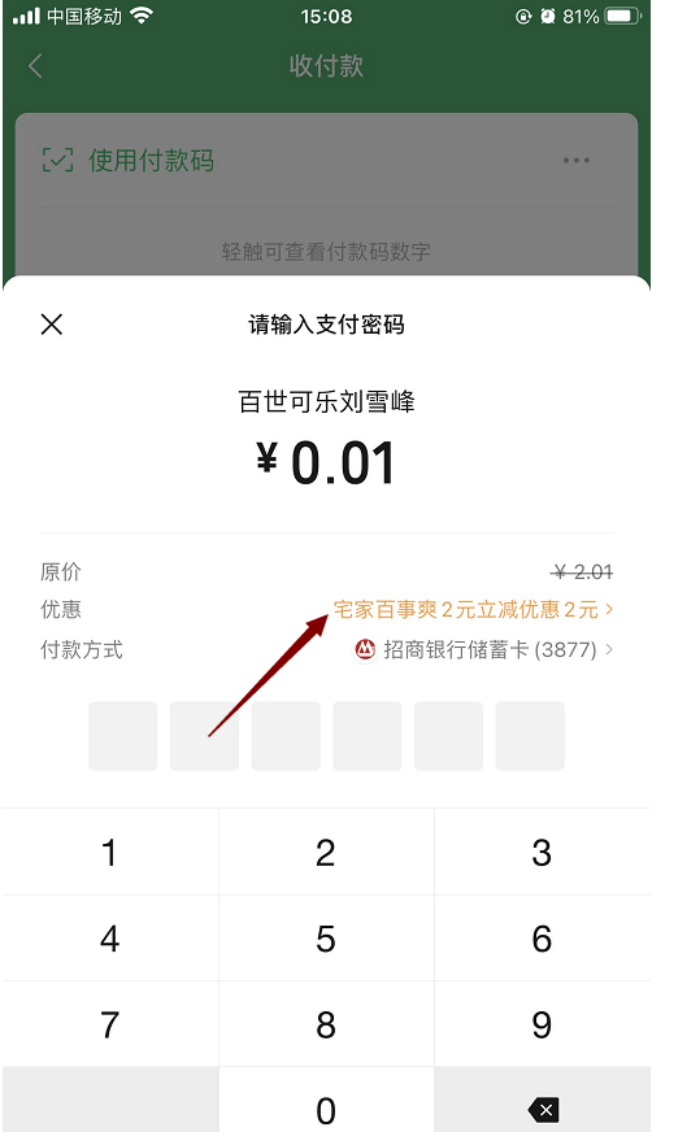Enter digit 1 on the keypad
This screenshot has width=700, height=1132.
(x=110, y=853)
